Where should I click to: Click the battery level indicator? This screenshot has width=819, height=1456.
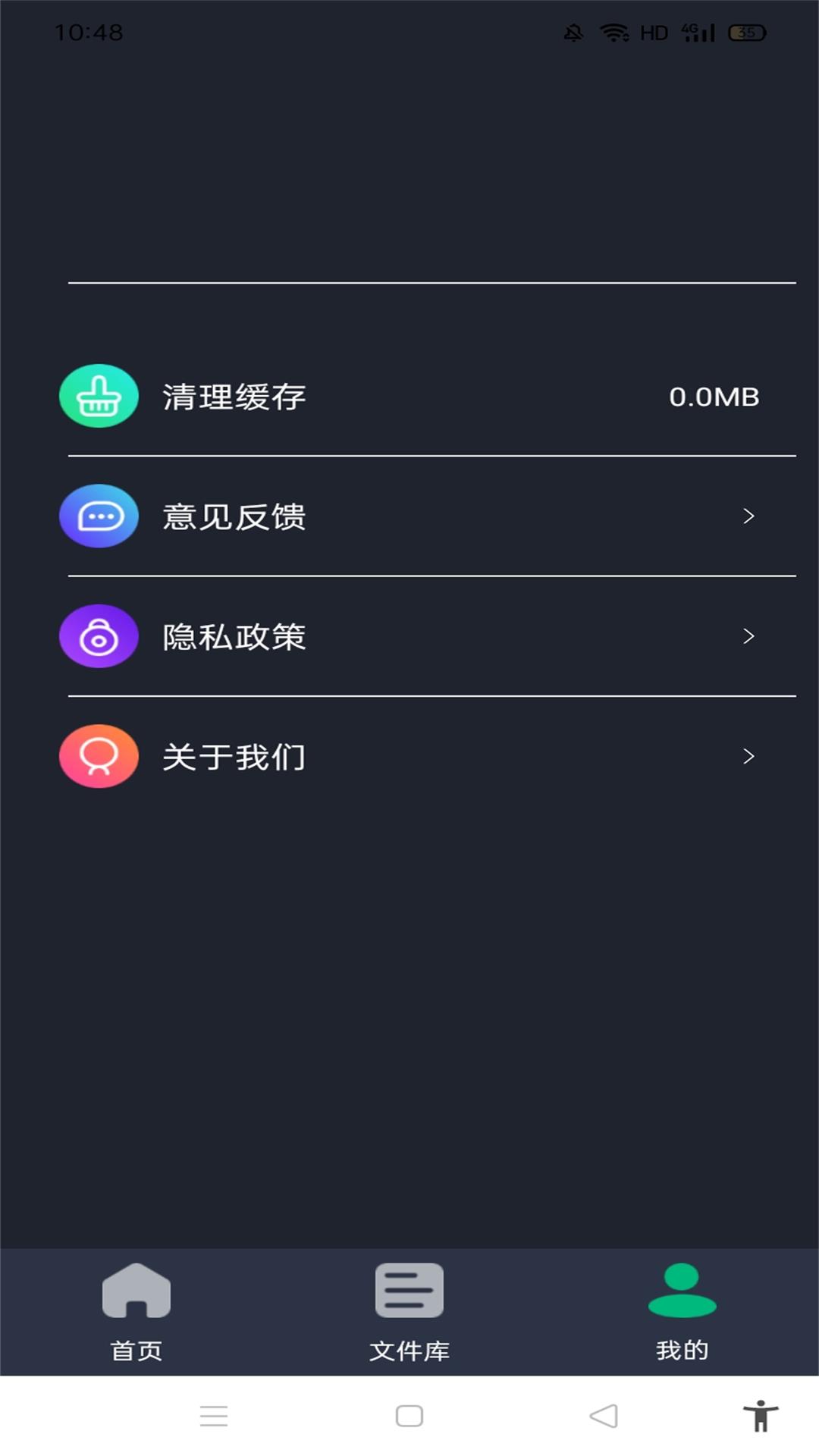(745, 32)
